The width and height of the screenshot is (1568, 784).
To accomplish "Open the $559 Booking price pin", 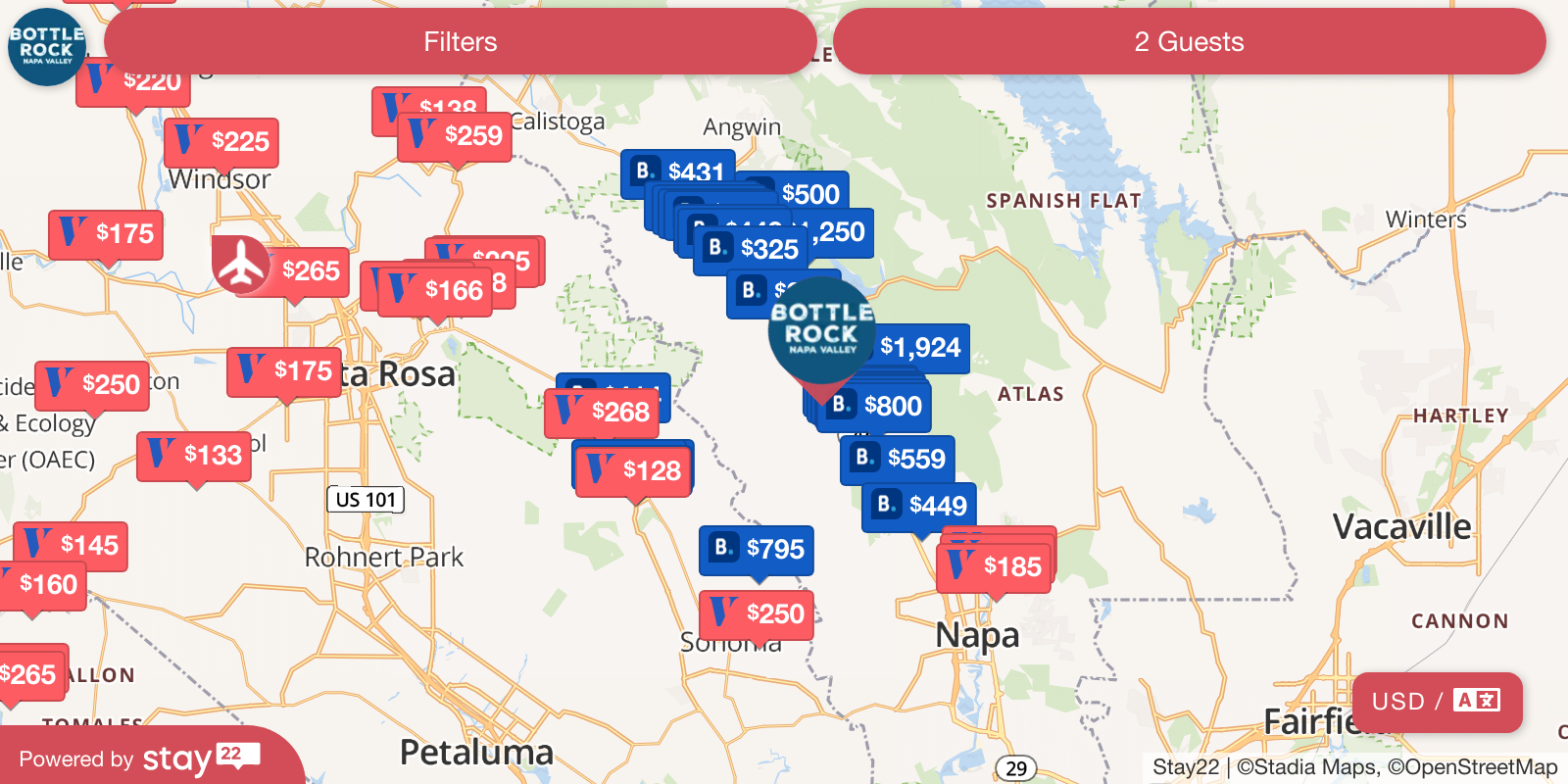I will [x=898, y=459].
